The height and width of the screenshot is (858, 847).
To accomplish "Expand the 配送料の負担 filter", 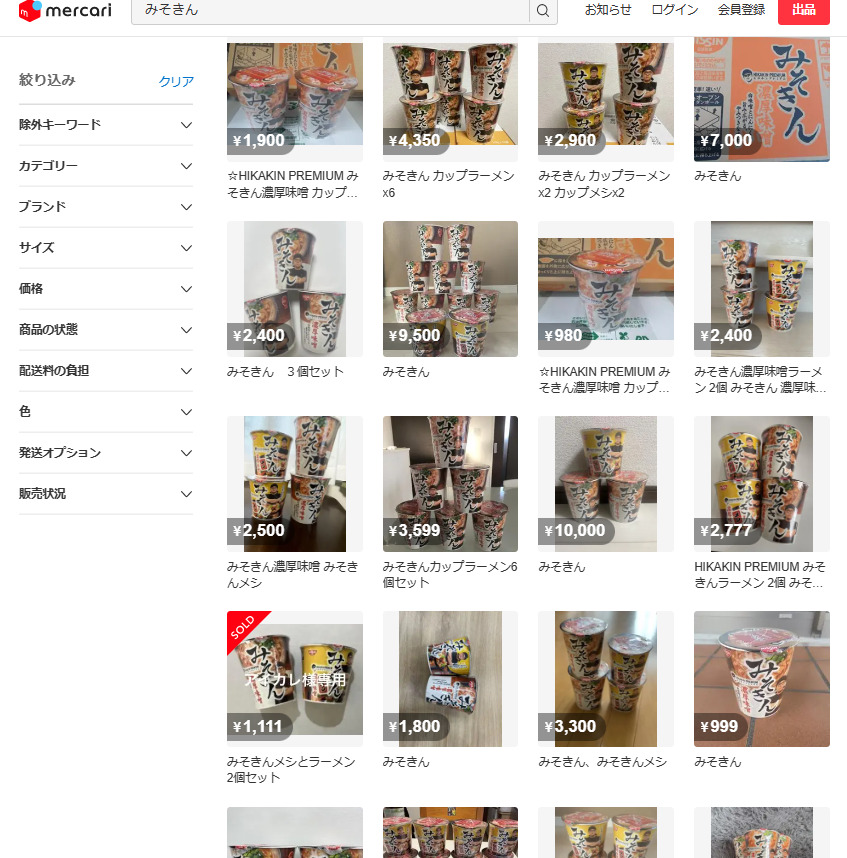I will click(105, 371).
